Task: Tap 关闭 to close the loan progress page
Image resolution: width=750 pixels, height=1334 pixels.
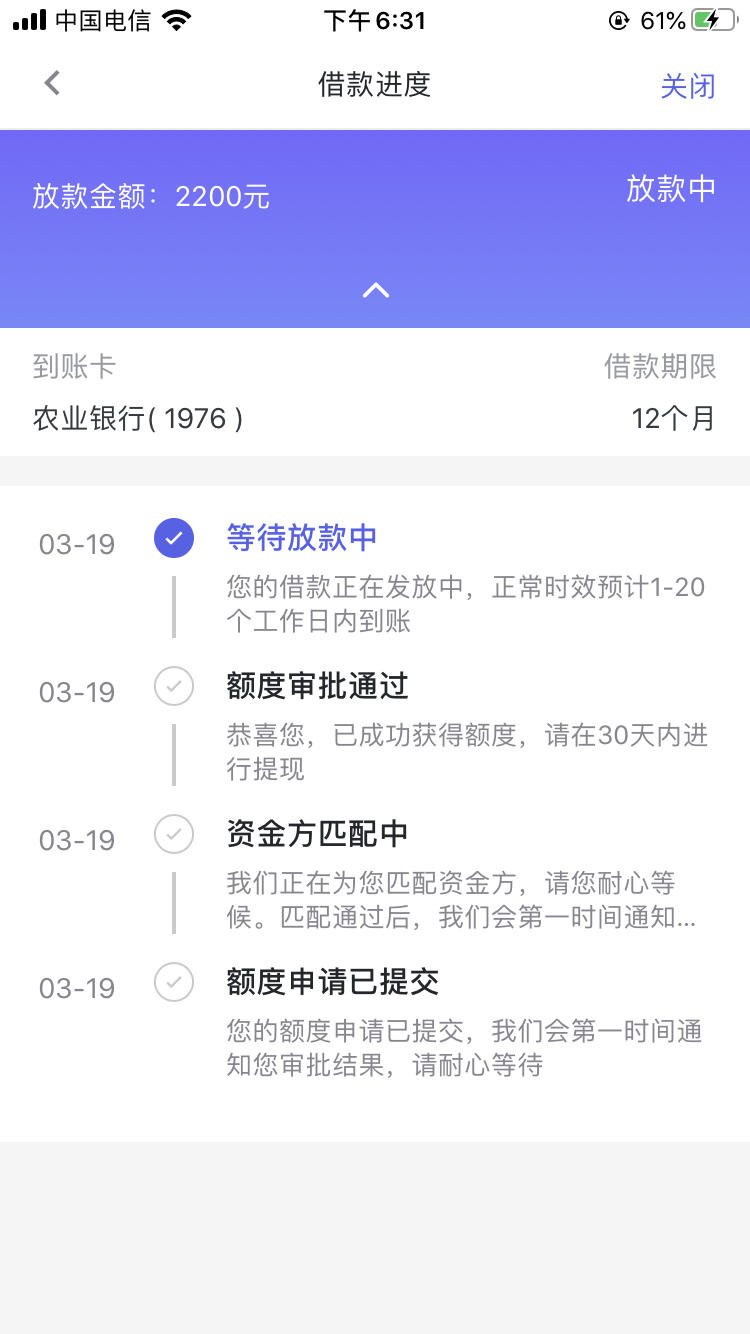Action: click(x=688, y=86)
